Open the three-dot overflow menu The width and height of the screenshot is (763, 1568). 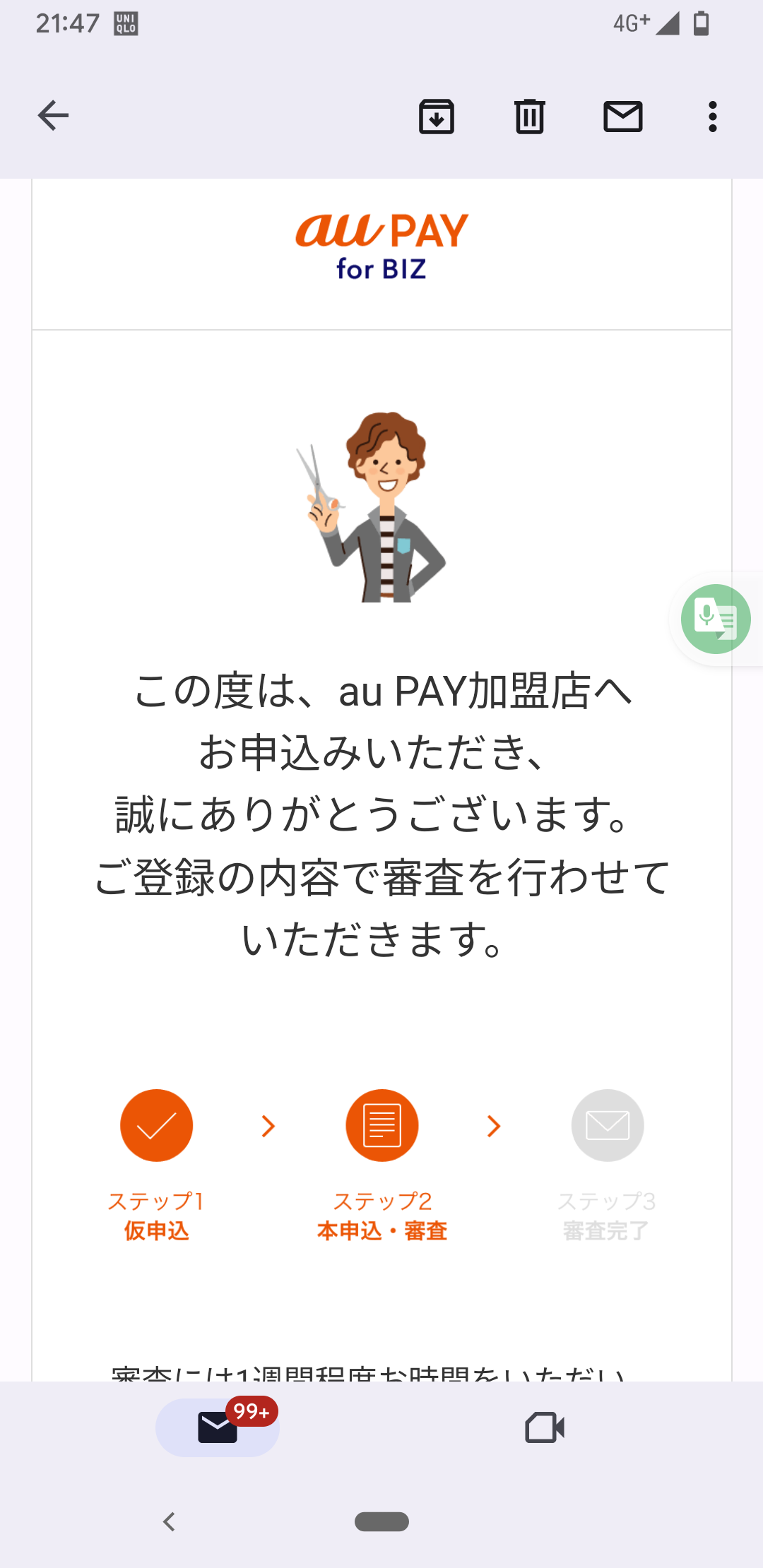[713, 117]
